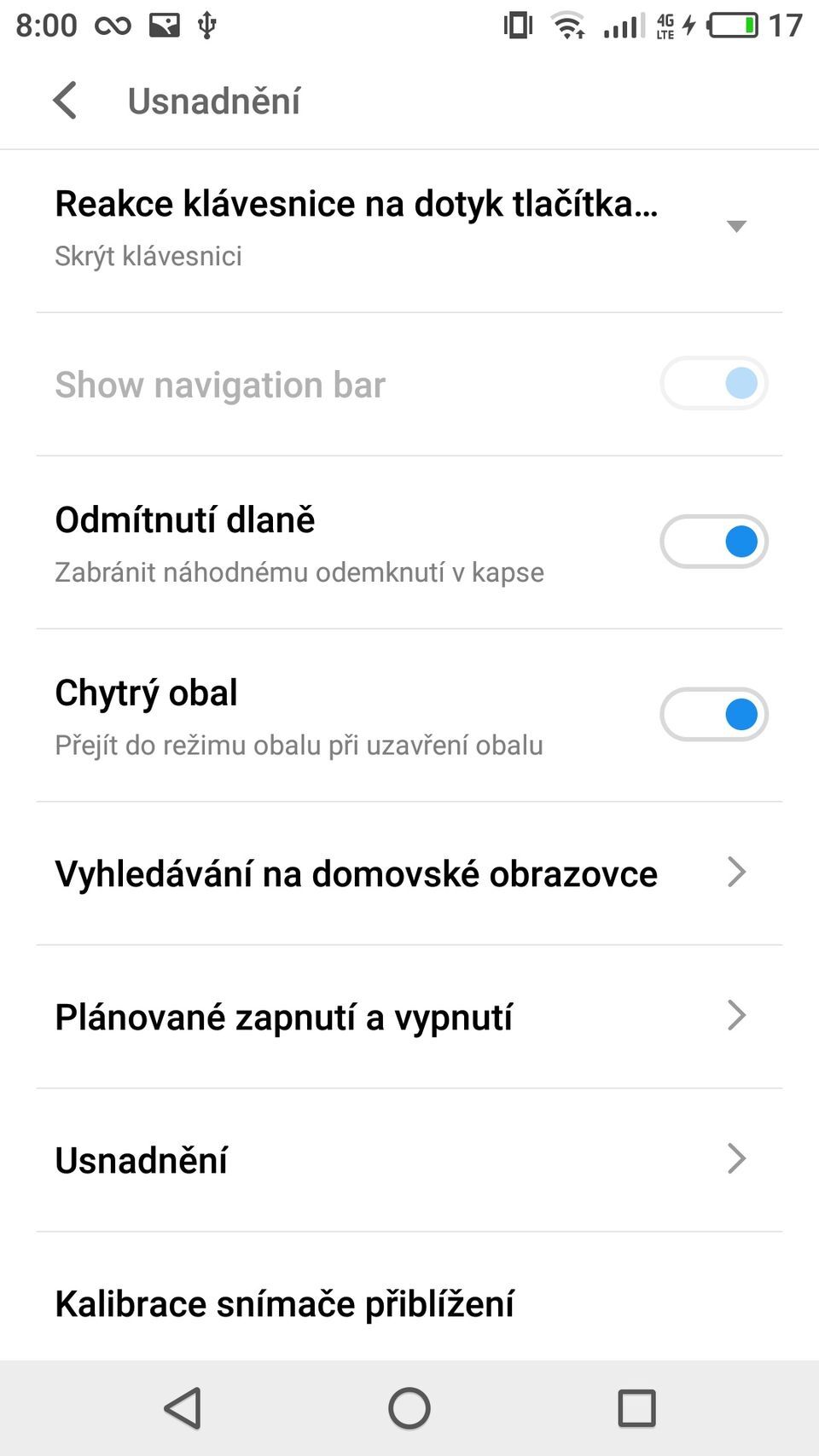The height and width of the screenshot is (1456, 819).
Task: Tap the Wi-Fi status icon
Action: [x=568, y=24]
